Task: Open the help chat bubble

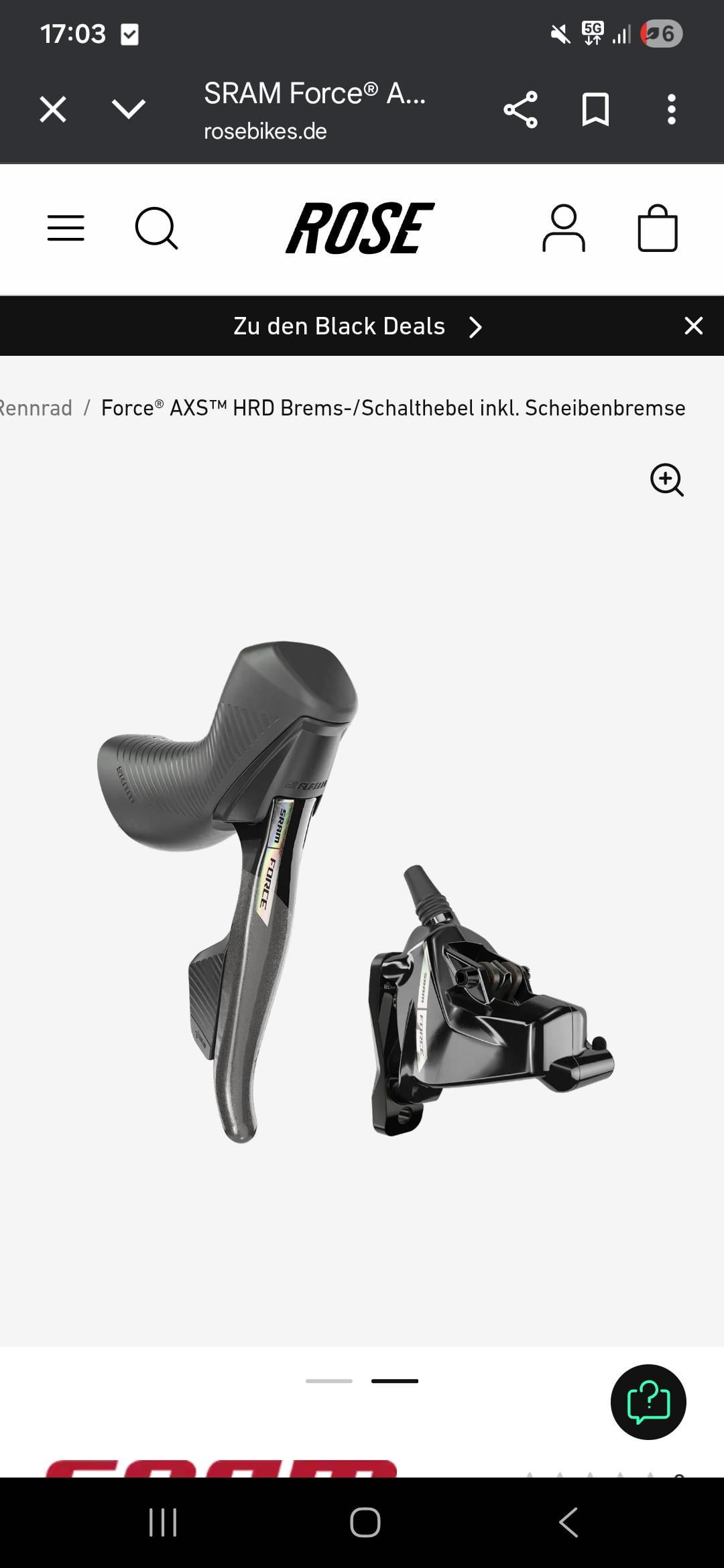Action: tap(648, 1402)
